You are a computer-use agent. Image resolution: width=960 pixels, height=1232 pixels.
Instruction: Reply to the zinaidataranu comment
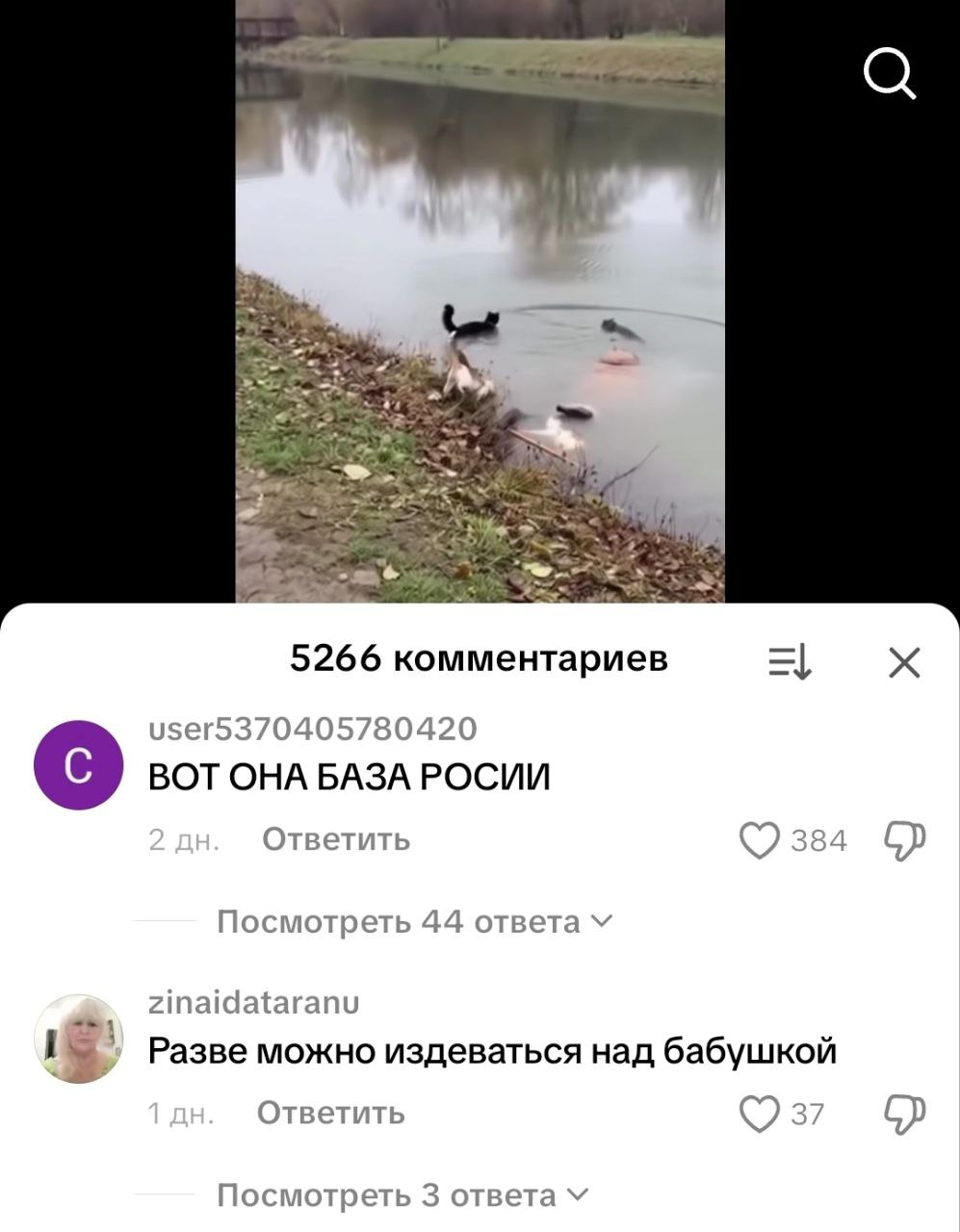[x=331, y=1114]
